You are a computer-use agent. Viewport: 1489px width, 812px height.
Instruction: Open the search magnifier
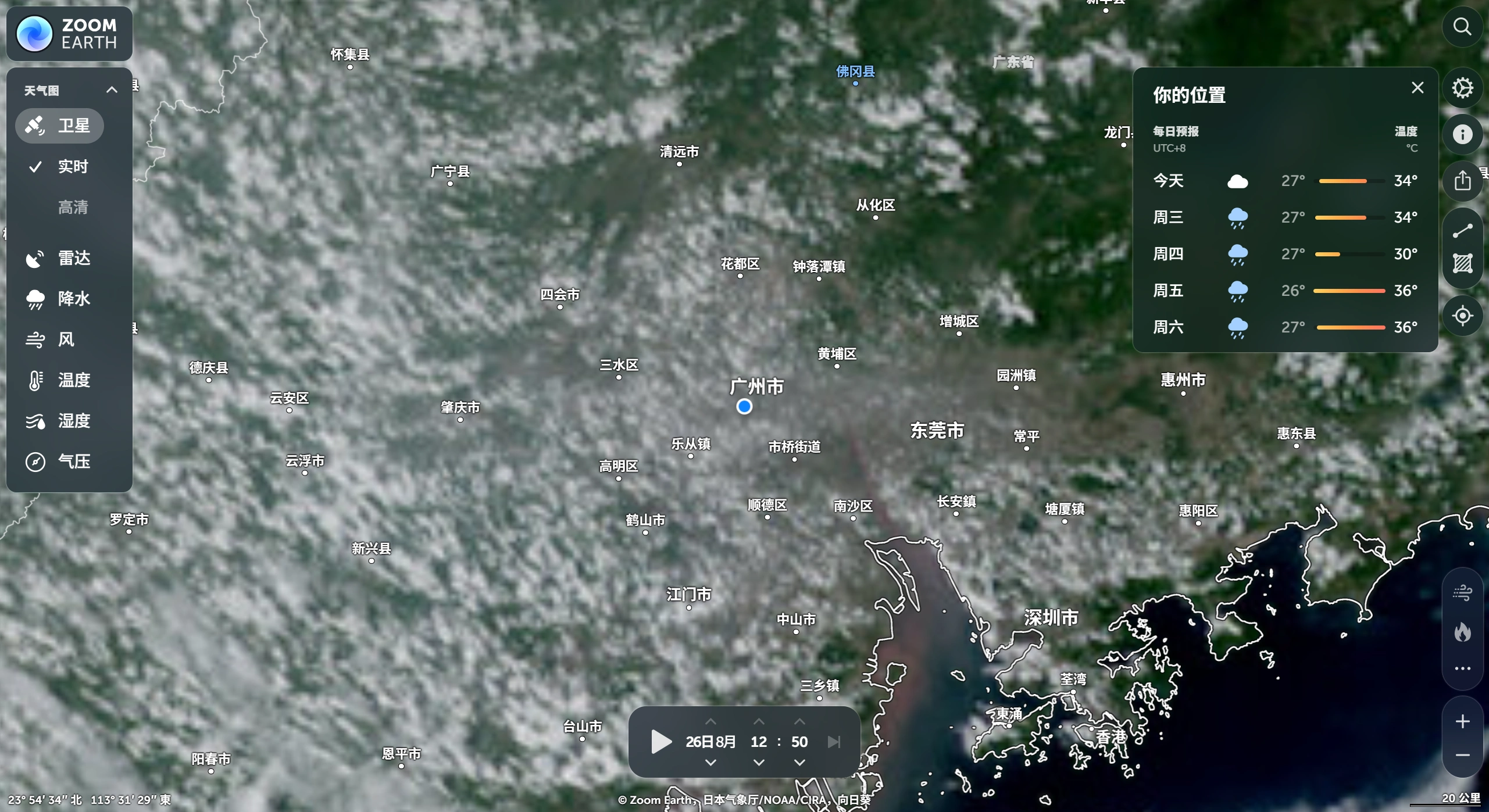pos(1462,27)
